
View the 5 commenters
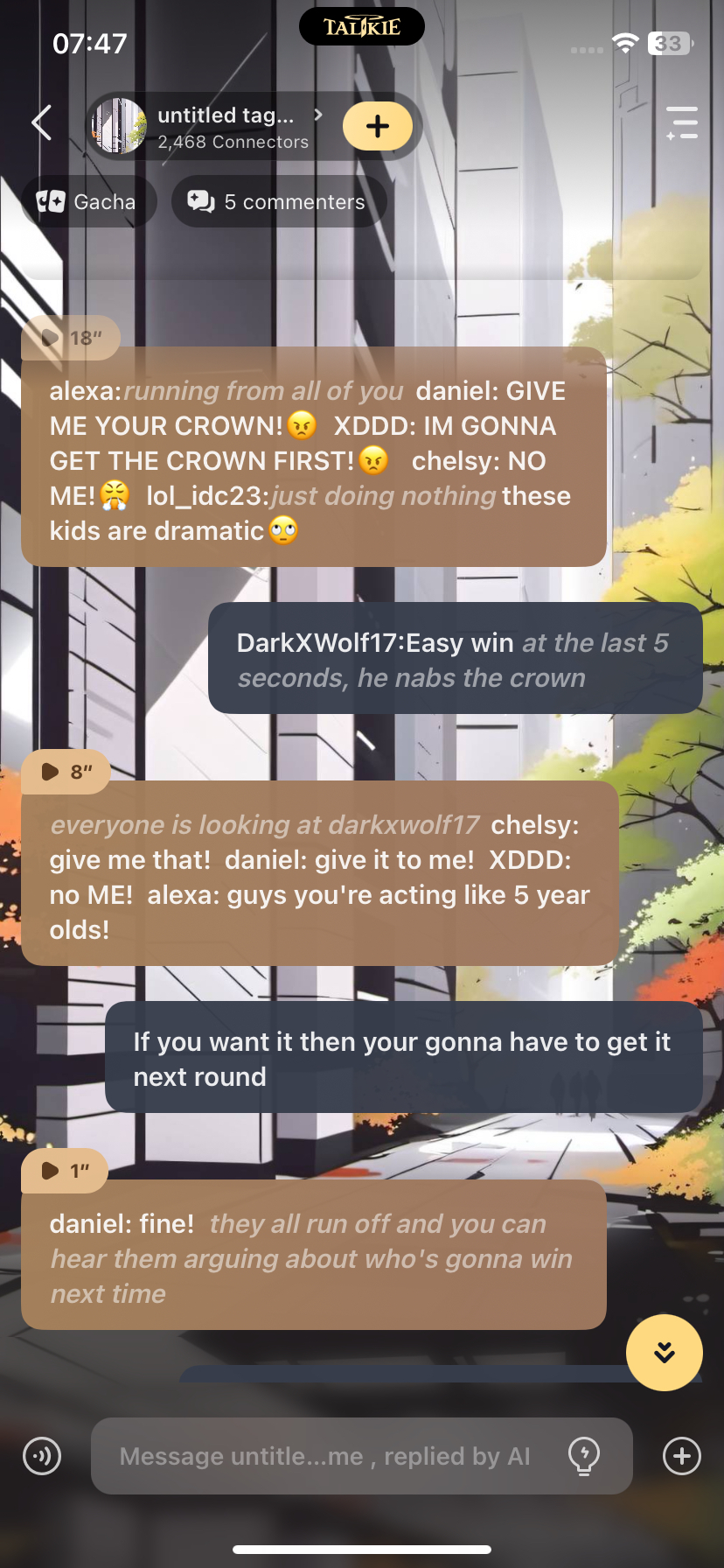tap(278, 202)
